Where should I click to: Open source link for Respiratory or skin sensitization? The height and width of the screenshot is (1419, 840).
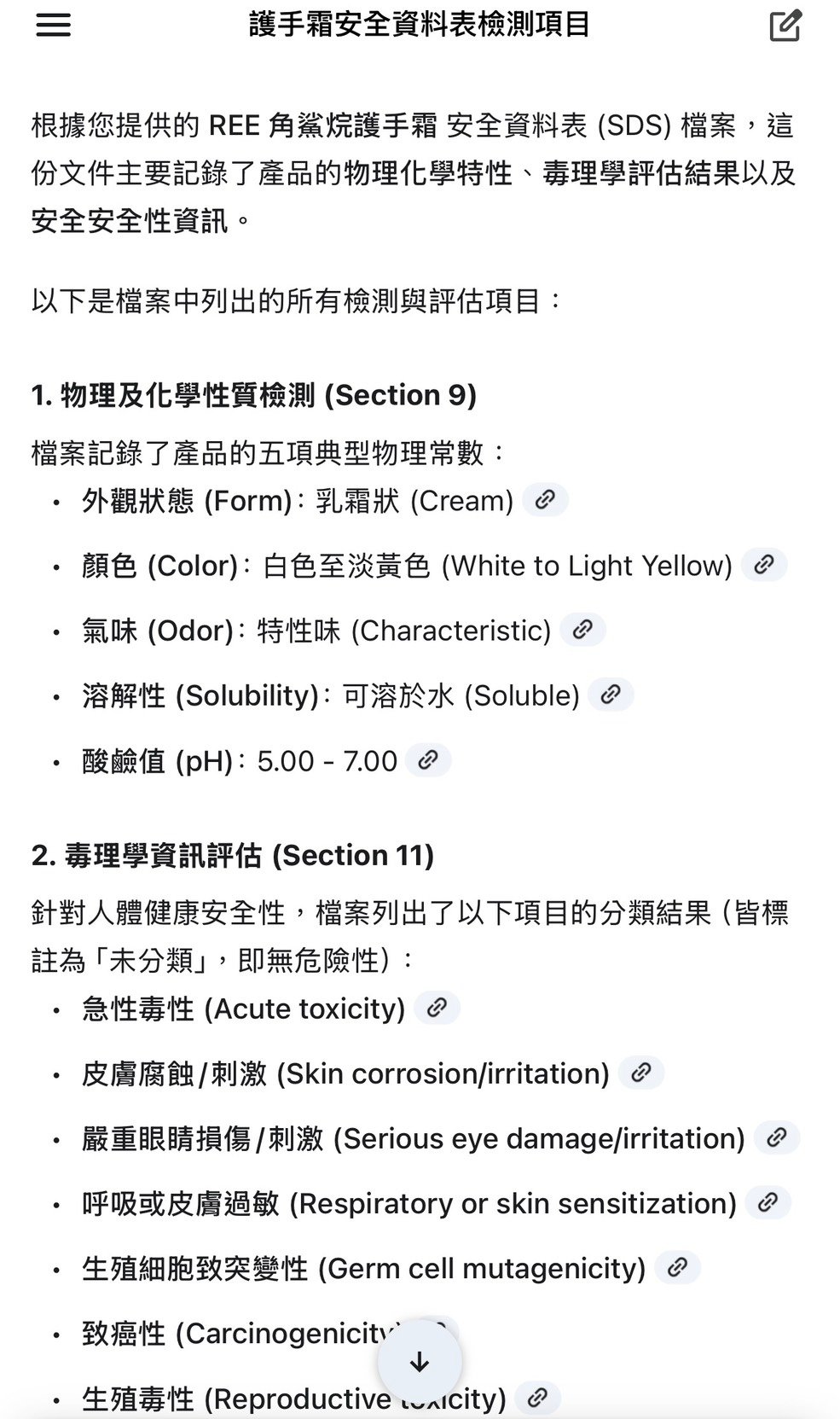point(768,1202)
